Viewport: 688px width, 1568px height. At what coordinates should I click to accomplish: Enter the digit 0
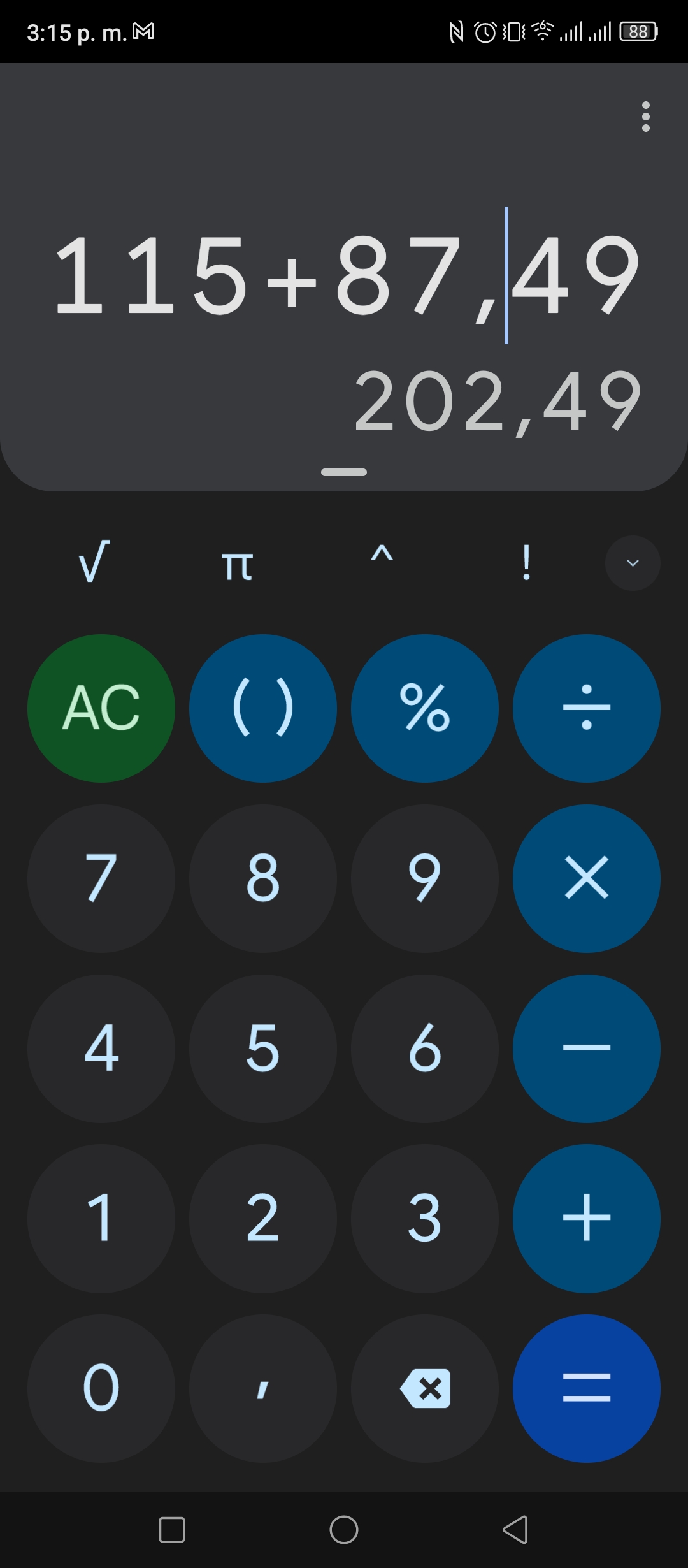[x=101, y=1388]
